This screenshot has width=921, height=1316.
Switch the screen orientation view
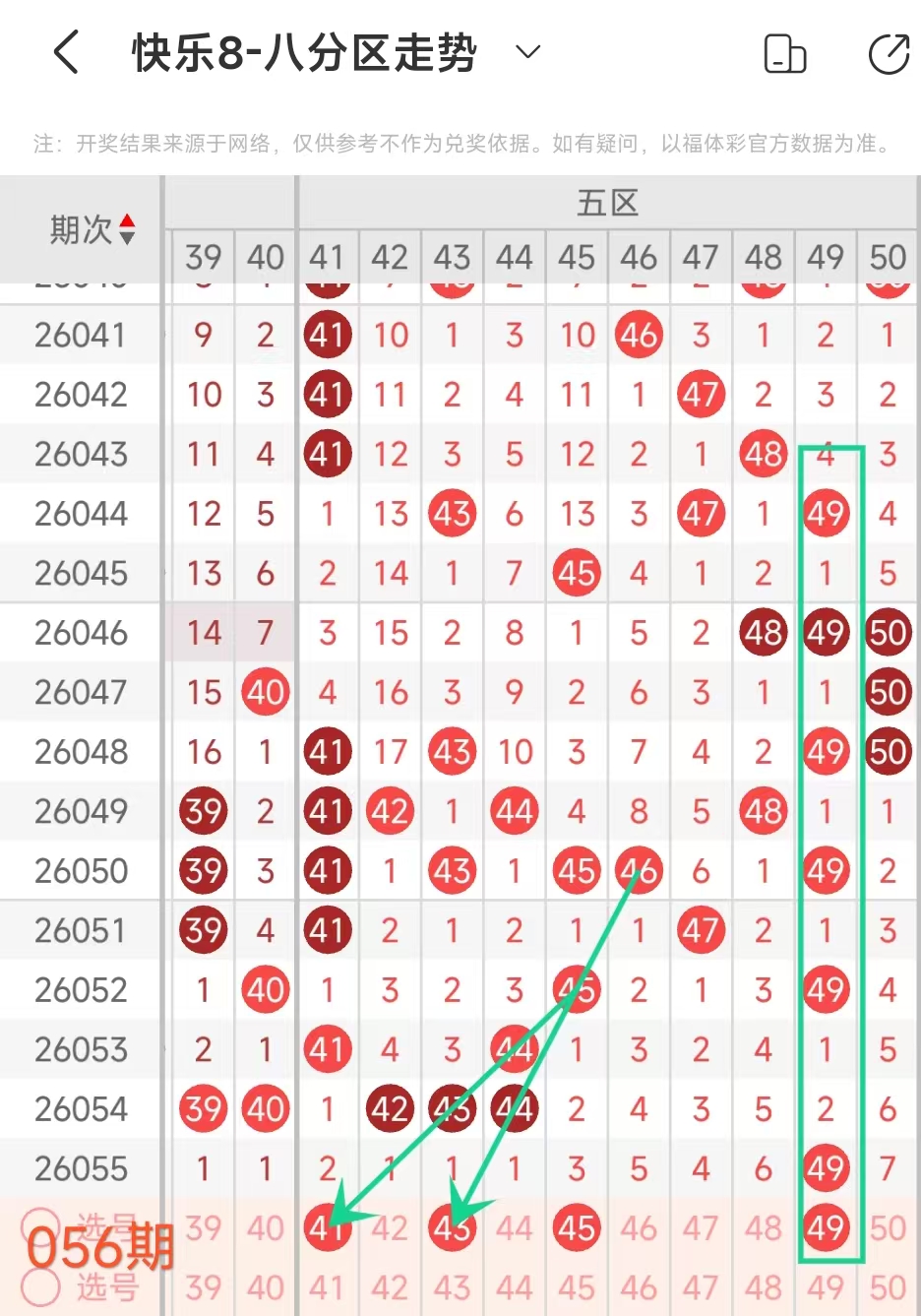(784, 54)
